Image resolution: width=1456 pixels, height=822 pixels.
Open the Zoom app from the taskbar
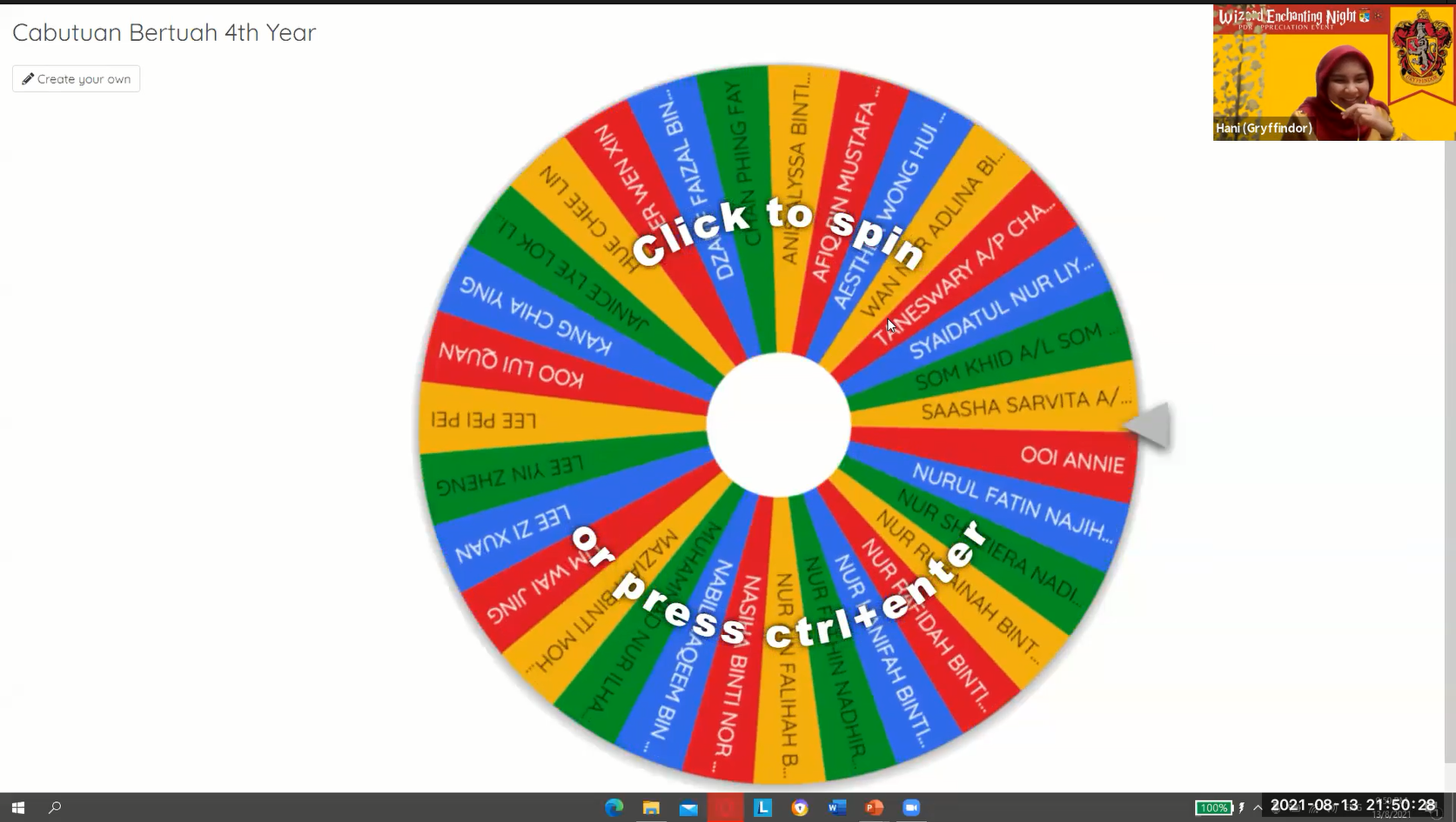pos(911,807)
